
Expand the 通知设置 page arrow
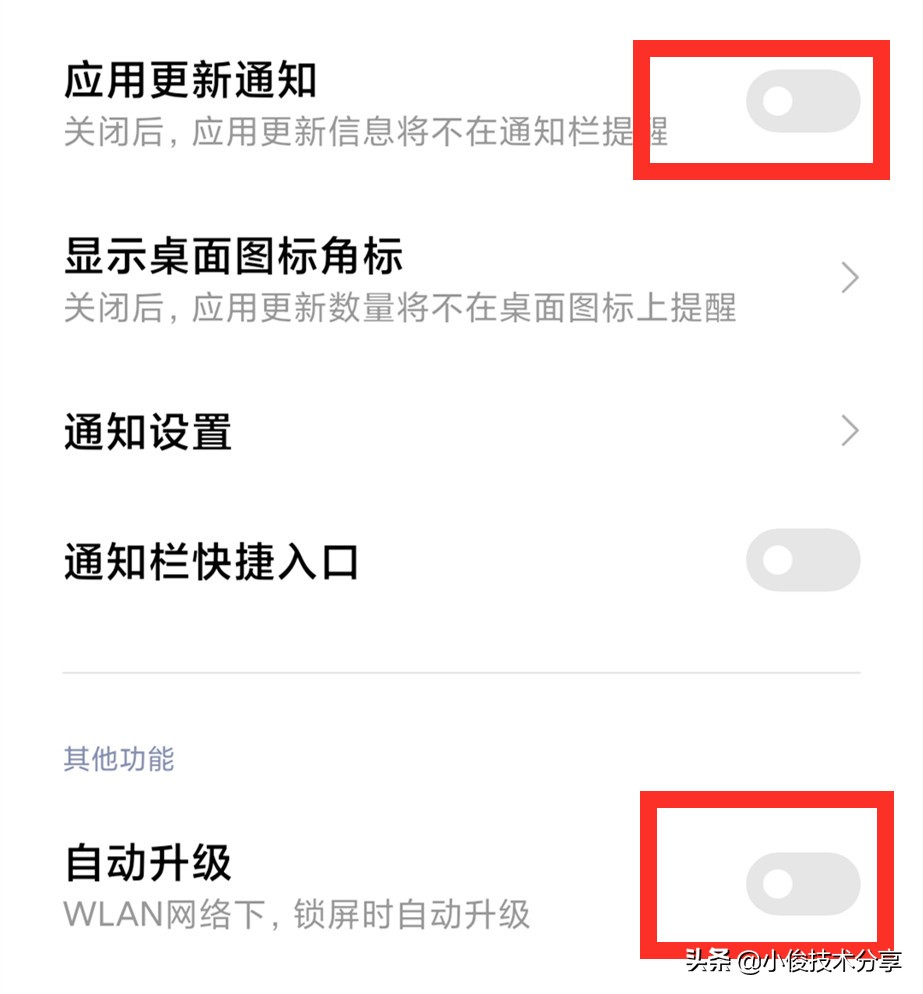(x=848, y=432)
